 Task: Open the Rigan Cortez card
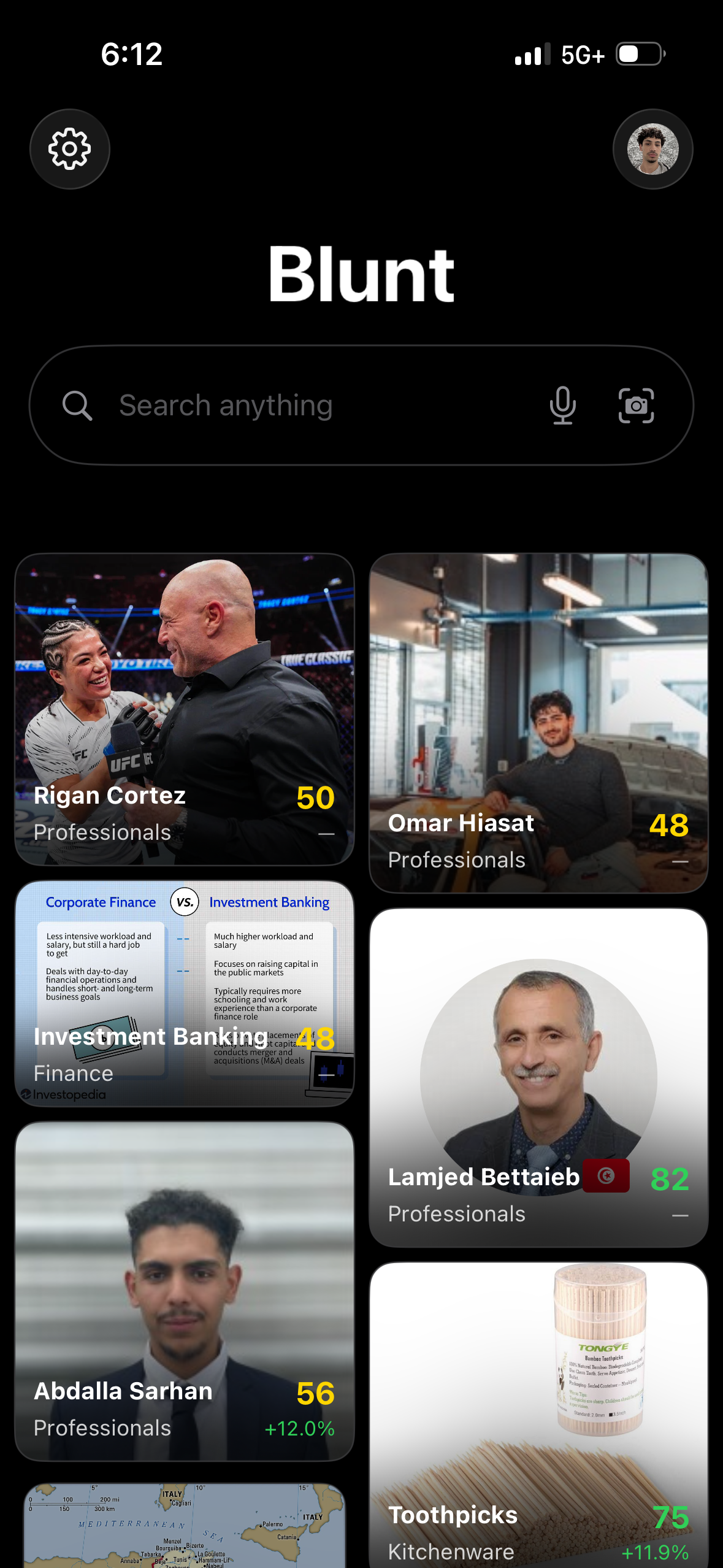pos(184,709)
